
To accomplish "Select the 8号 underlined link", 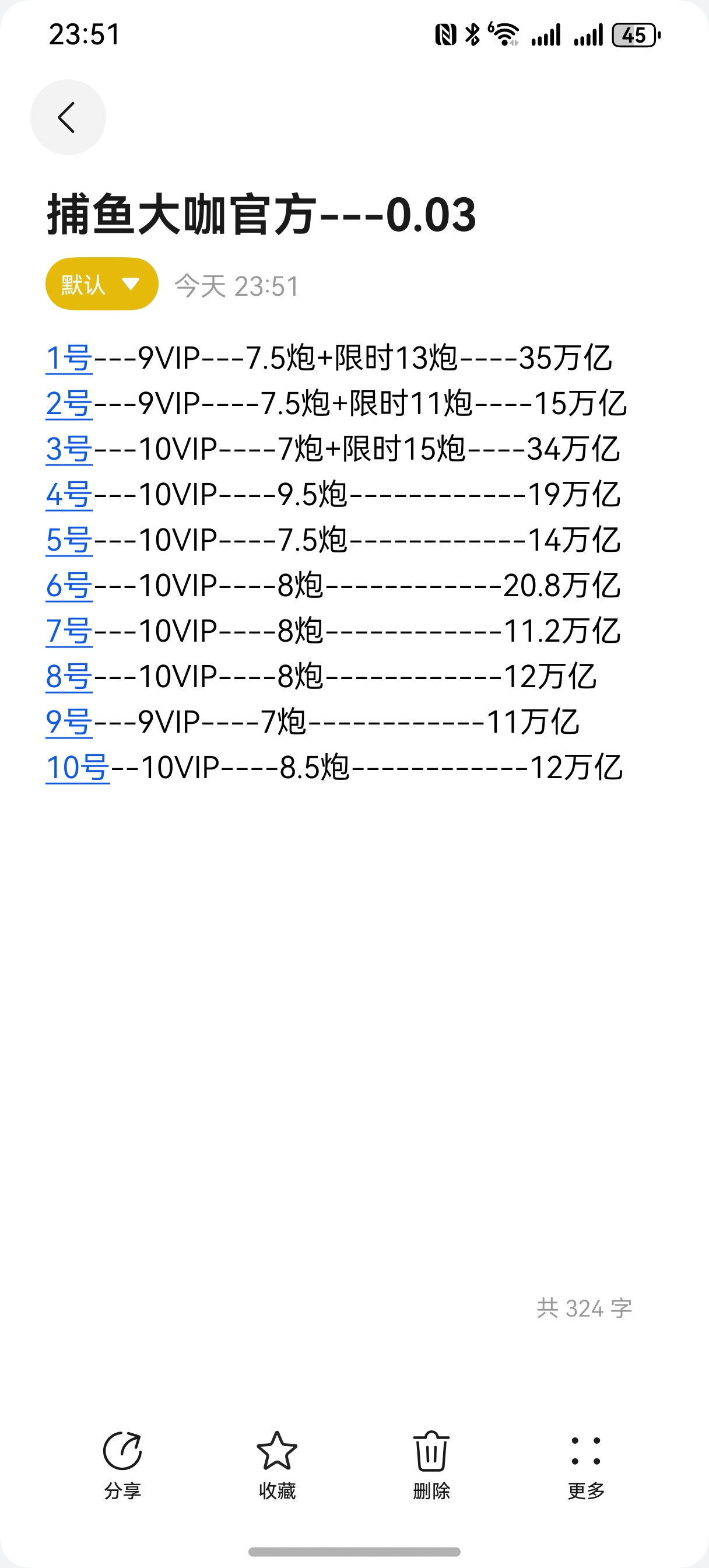I will (x=69, y=676).
